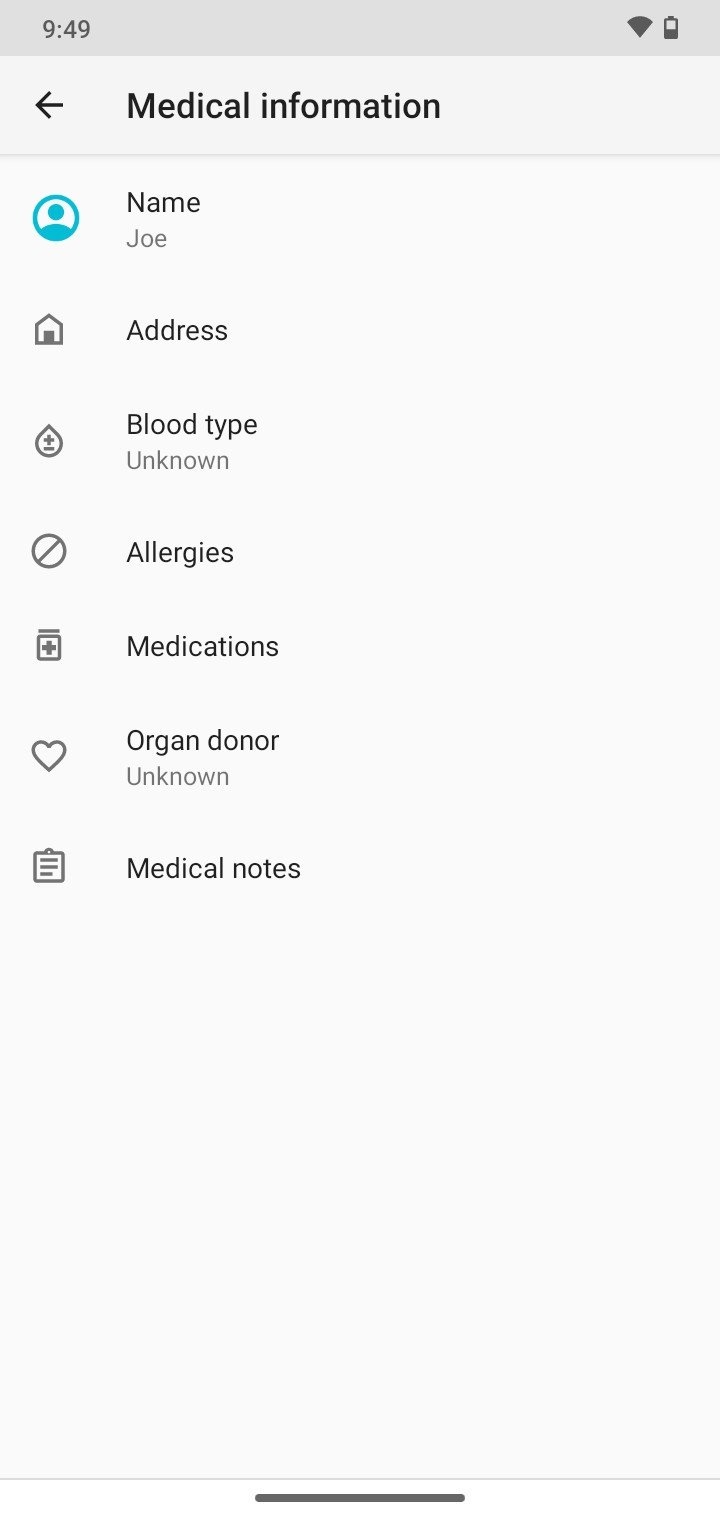Image resolution: width=720 pixels, height=1520 pixels.
Task: Click the heart icon next to Organ donor
Action: tap(49, 757)
